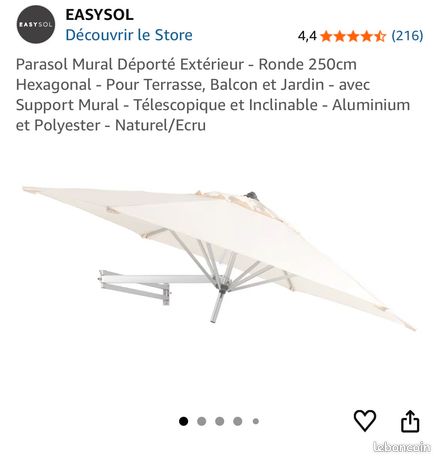This screenshot has width=439, height=460.
Task: Tap the EASYSOL brand logo
Action: coord(36,24)
